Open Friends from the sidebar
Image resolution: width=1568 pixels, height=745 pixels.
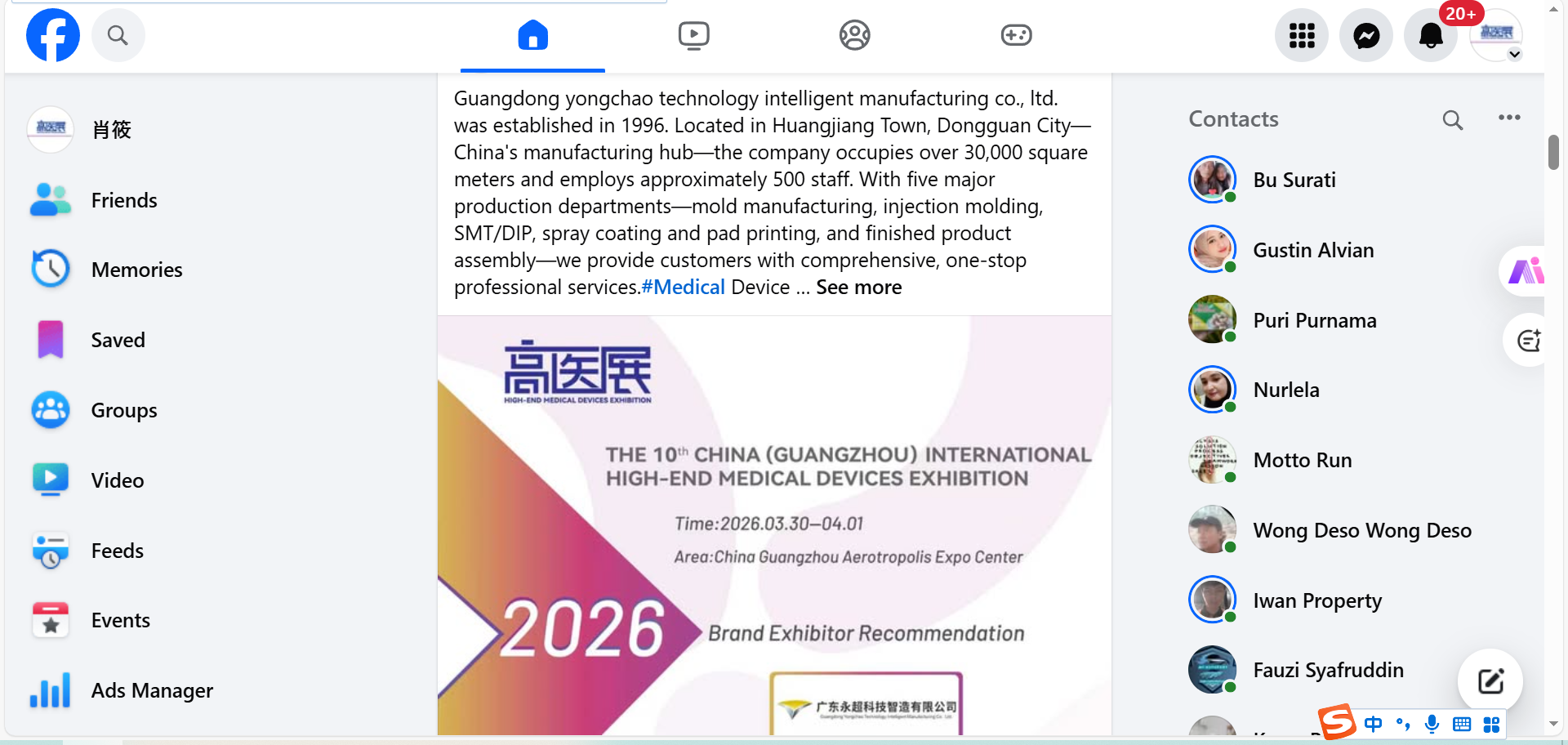pos(123,200)
